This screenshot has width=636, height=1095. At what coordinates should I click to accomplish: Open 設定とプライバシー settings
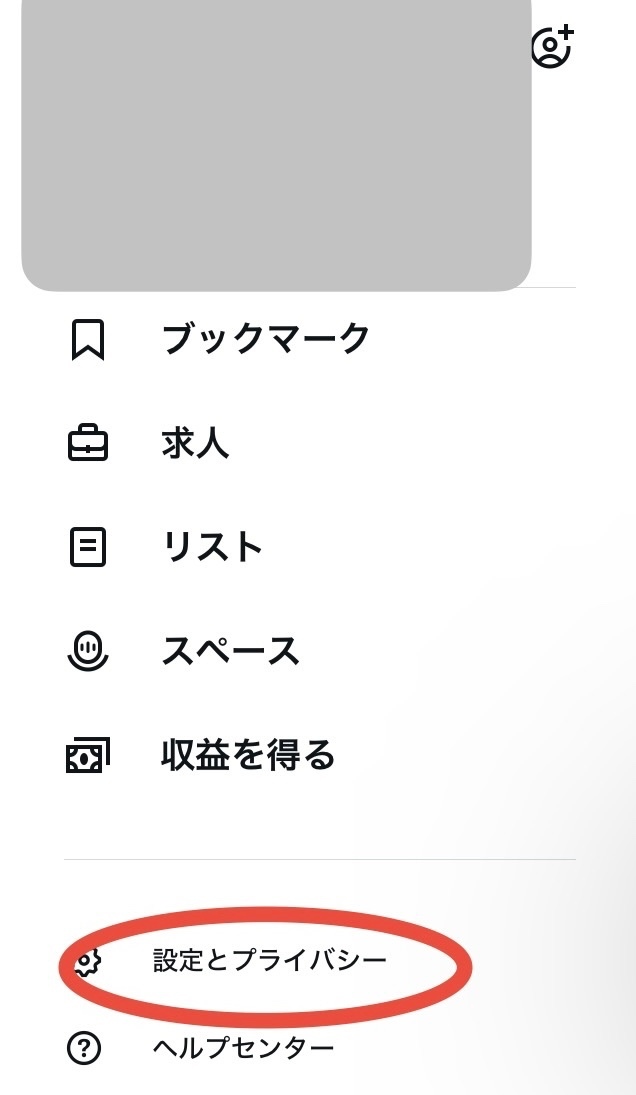coord(269,962)
